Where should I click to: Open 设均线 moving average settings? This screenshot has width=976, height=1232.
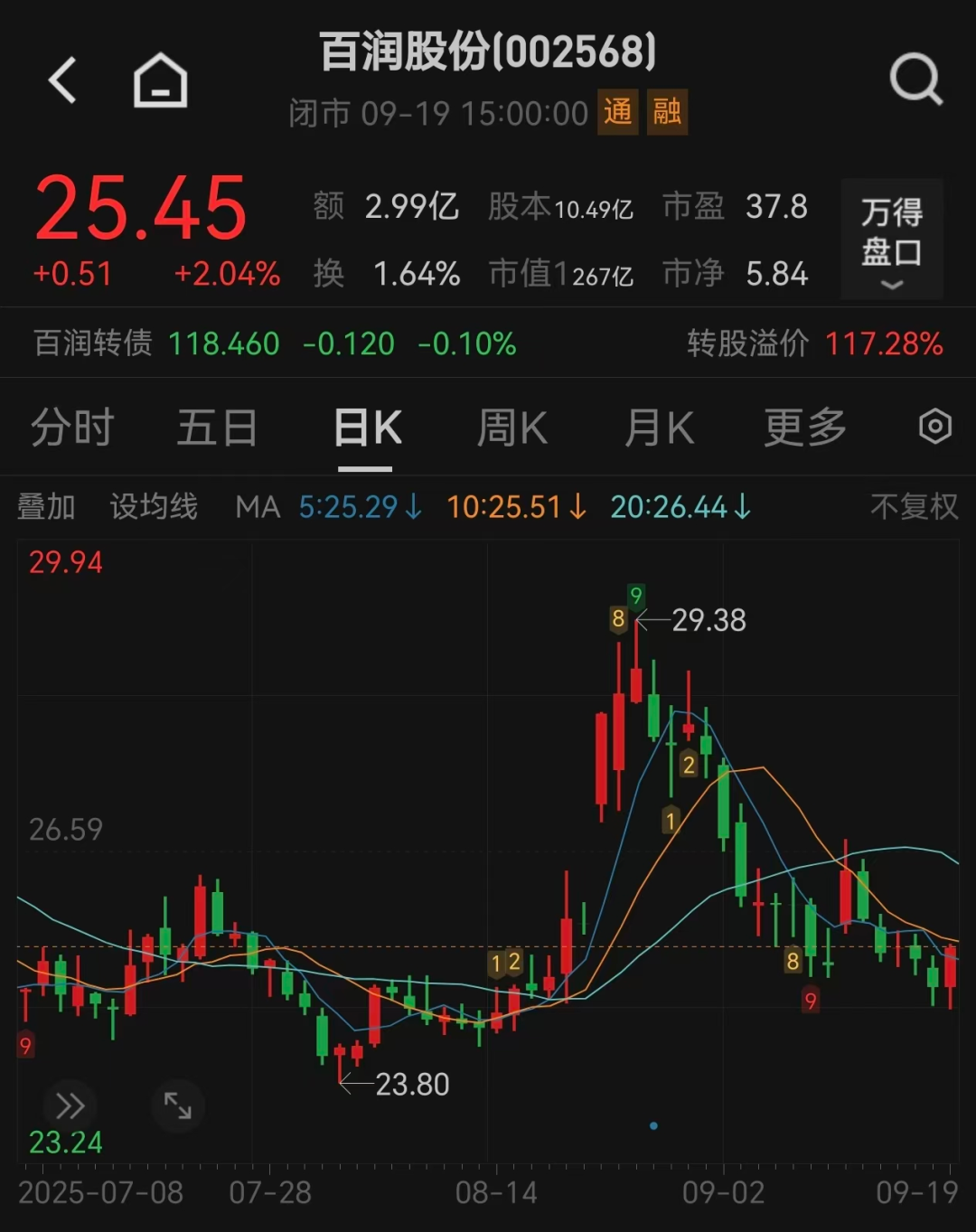point(154,507)
